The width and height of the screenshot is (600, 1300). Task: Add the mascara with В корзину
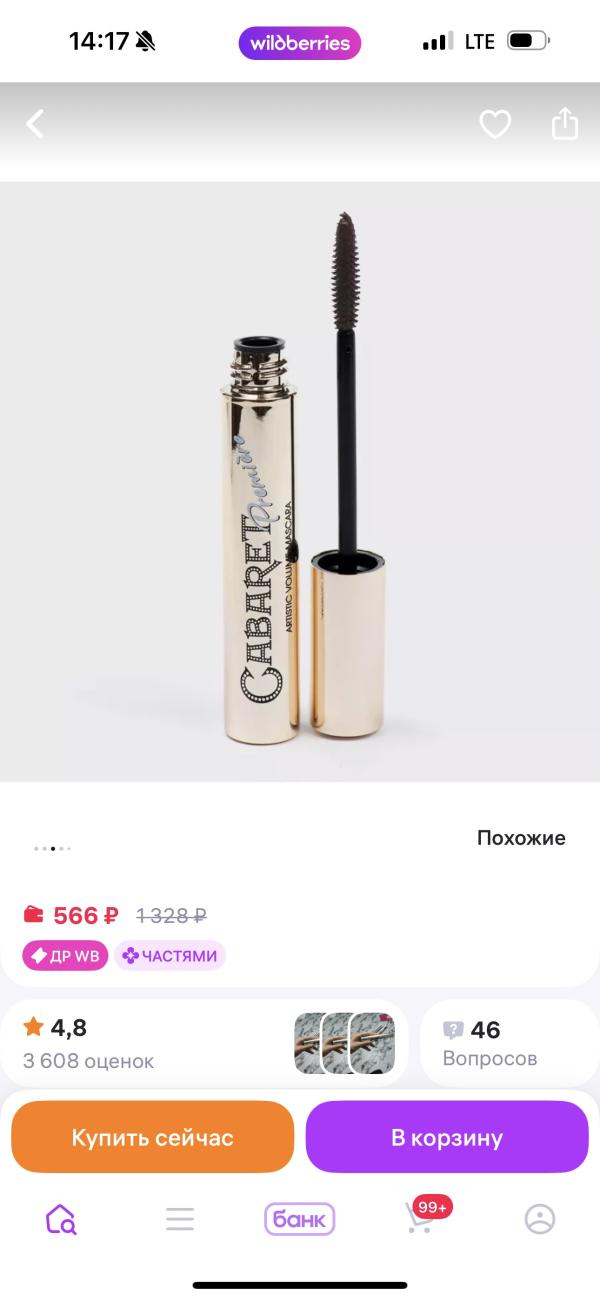coord(447,1137)
